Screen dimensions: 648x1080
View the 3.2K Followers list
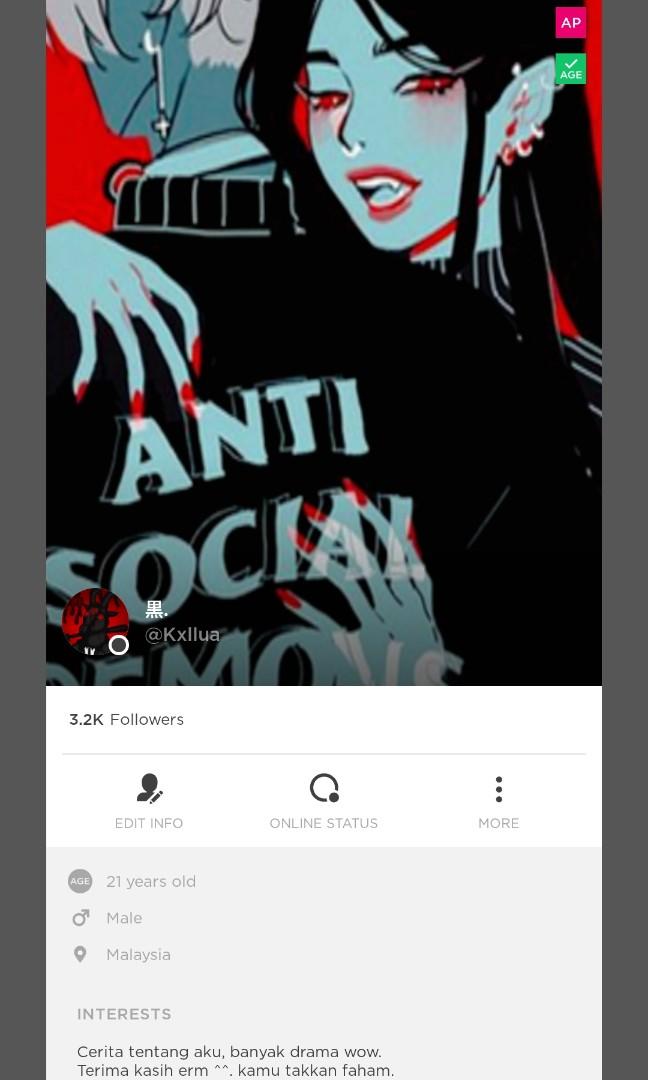[127, 720]
